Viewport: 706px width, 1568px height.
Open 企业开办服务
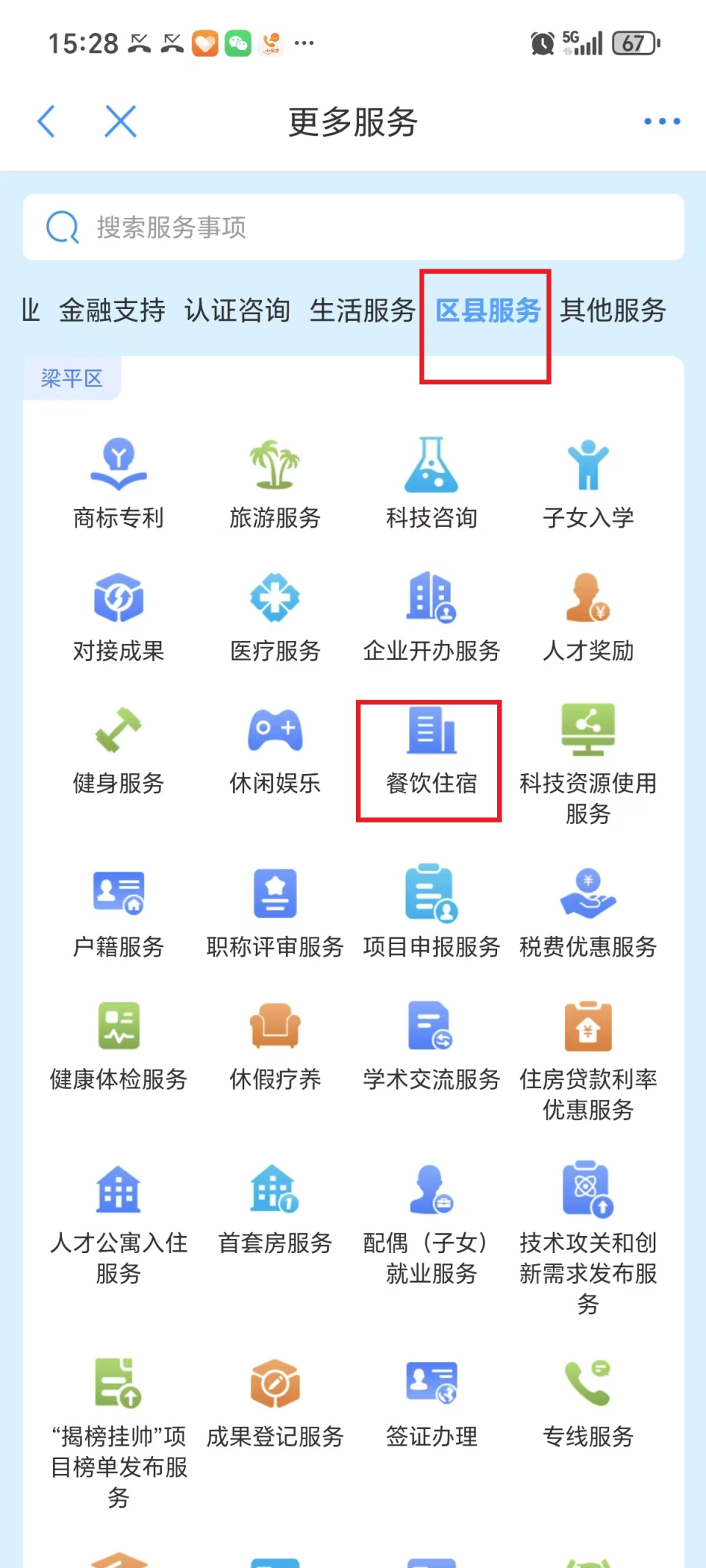430,614
